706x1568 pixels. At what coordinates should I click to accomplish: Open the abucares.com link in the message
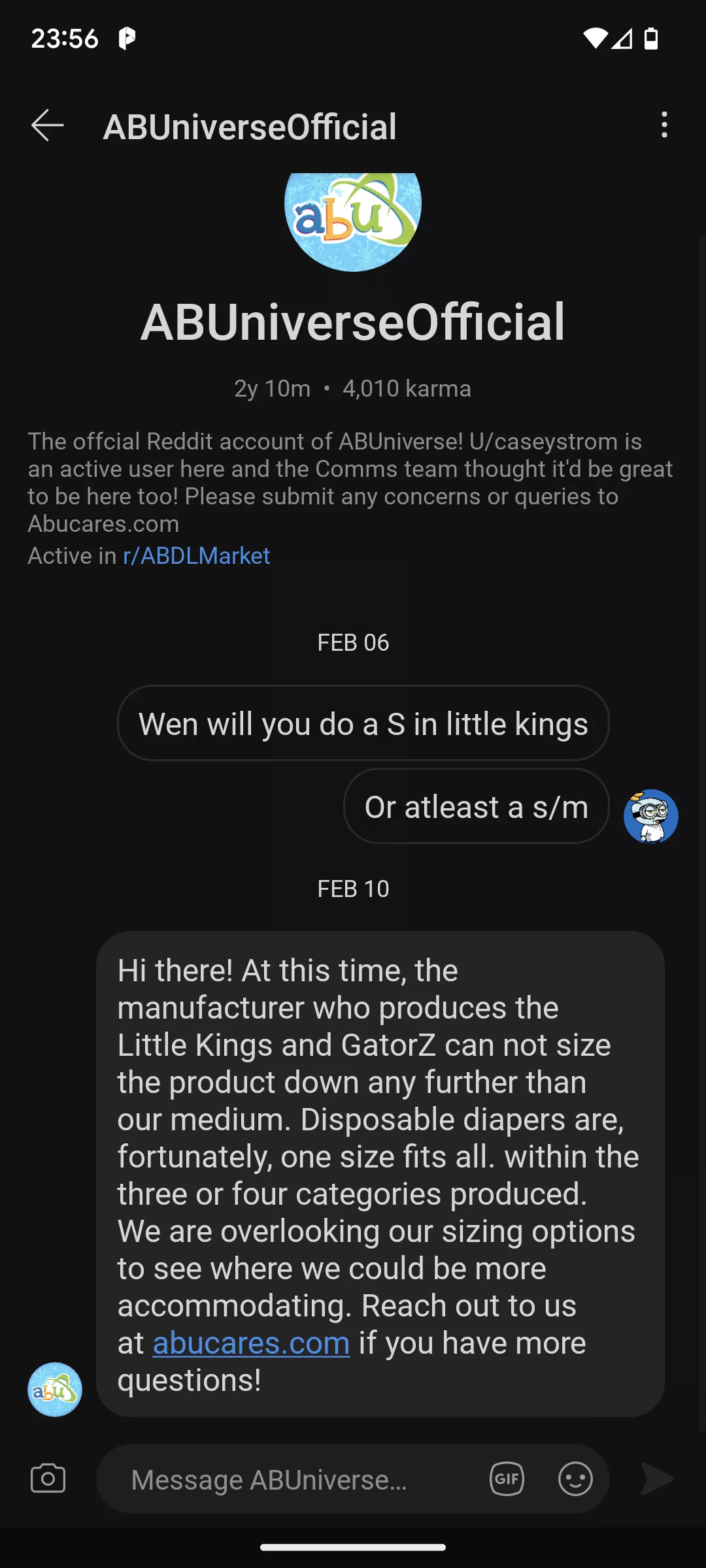(x=251, y=1343)
